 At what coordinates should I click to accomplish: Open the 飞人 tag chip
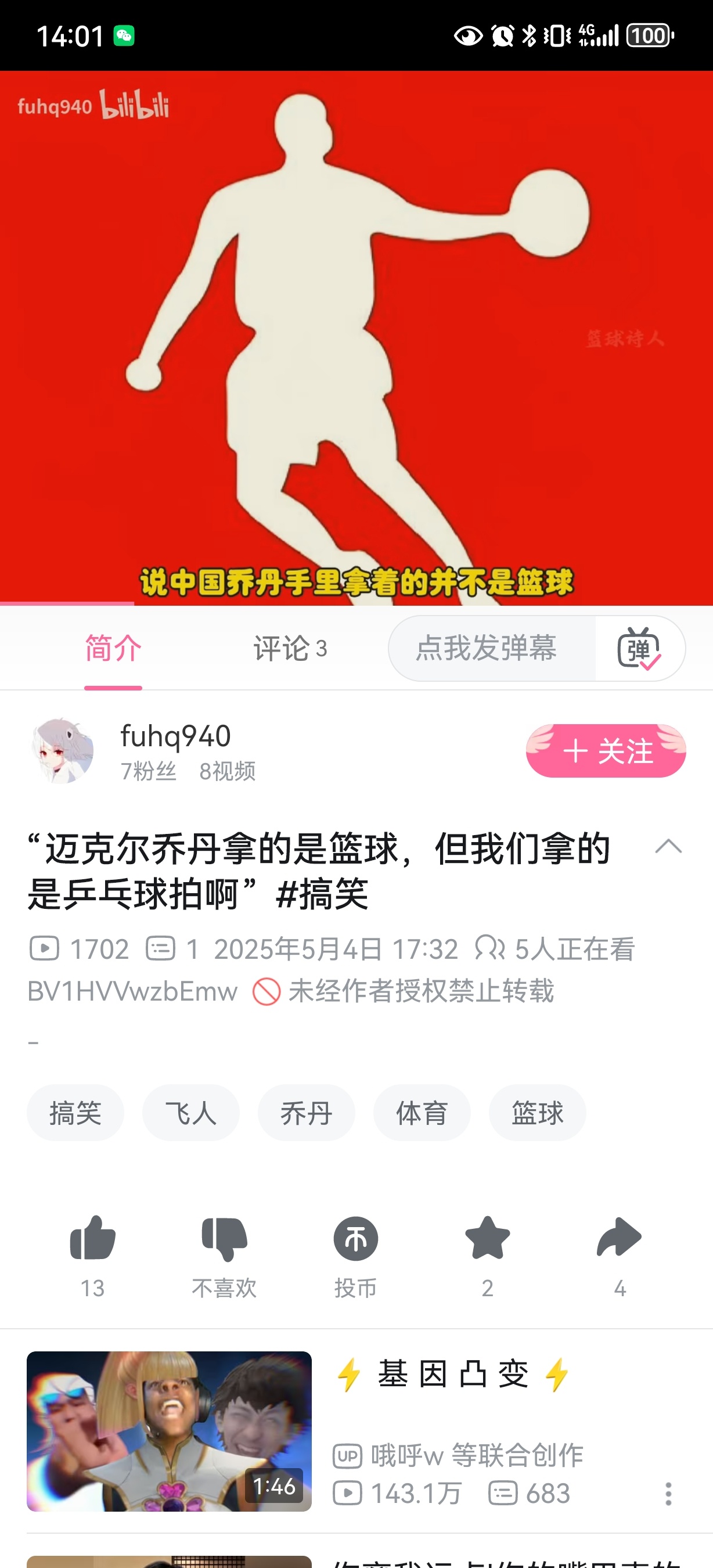click(x=190, y=1113)
